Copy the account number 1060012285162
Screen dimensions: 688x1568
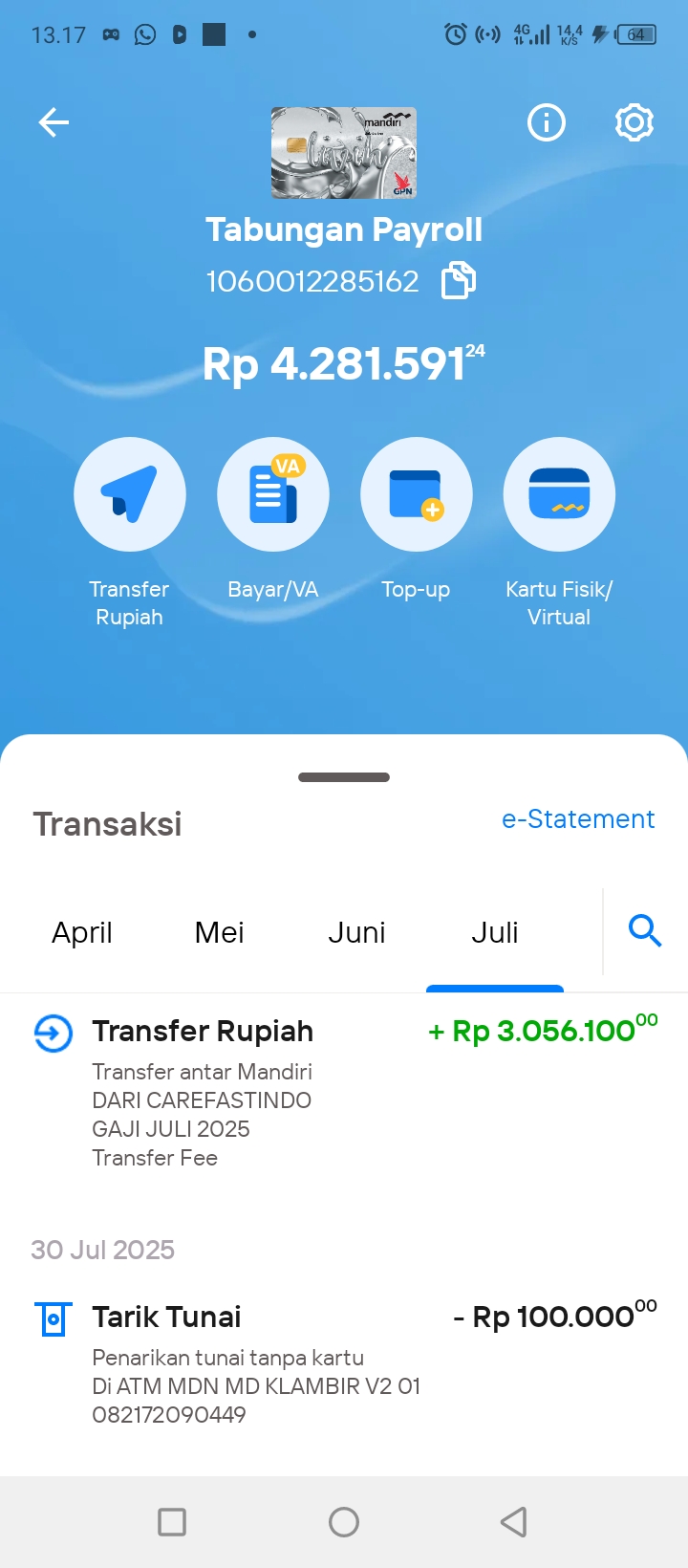tap(458, 281)
